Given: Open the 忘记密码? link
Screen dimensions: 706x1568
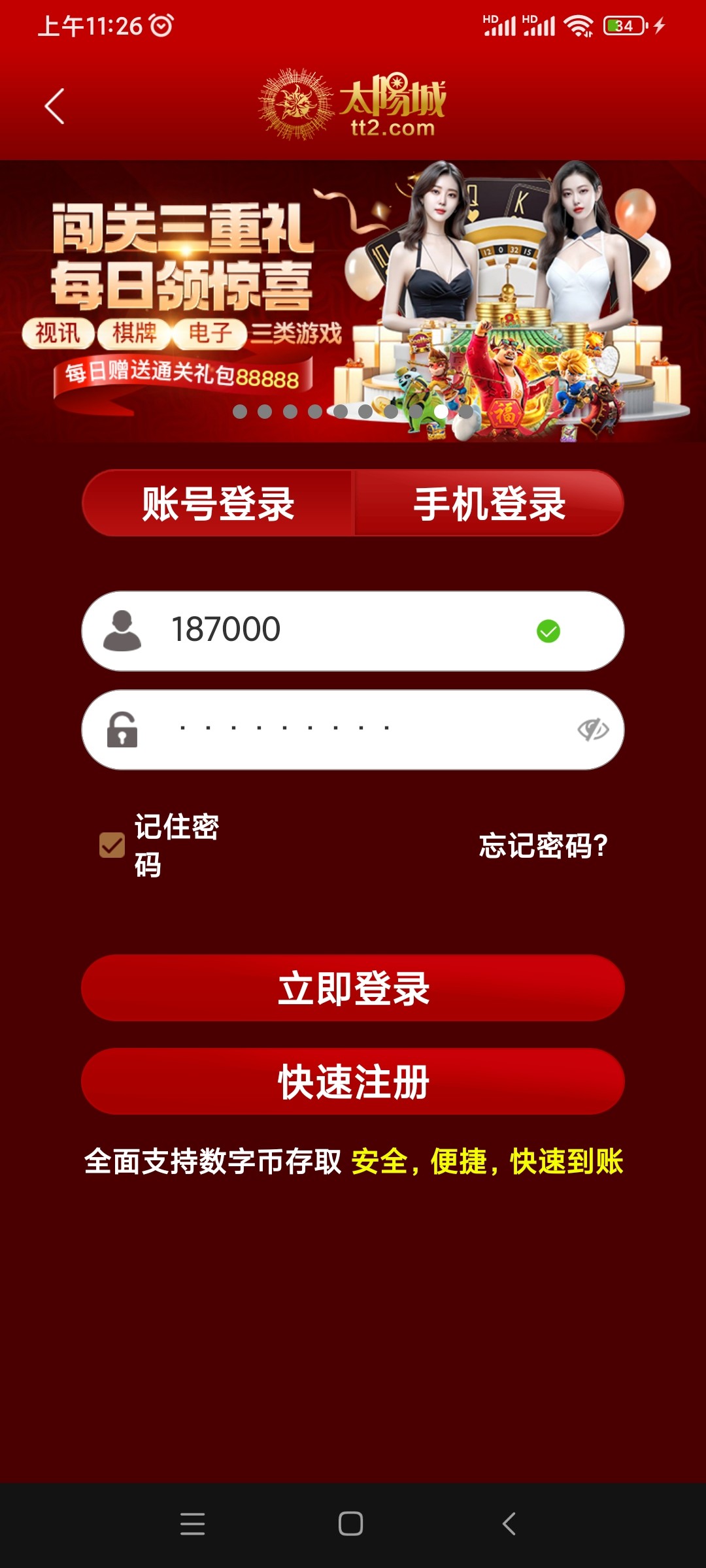Looking at the screenshot, I should click(x=543, y=845).
